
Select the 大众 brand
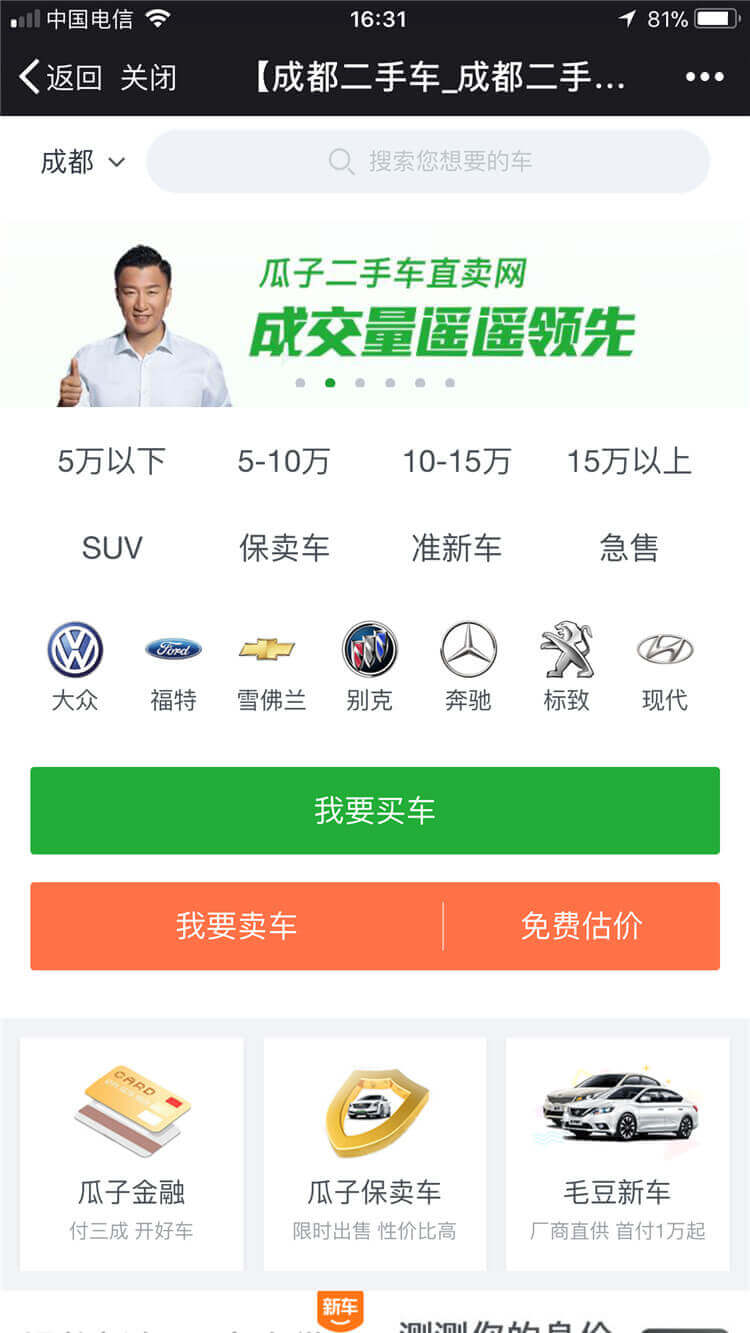pyautogui.click(x=75, y=665)
